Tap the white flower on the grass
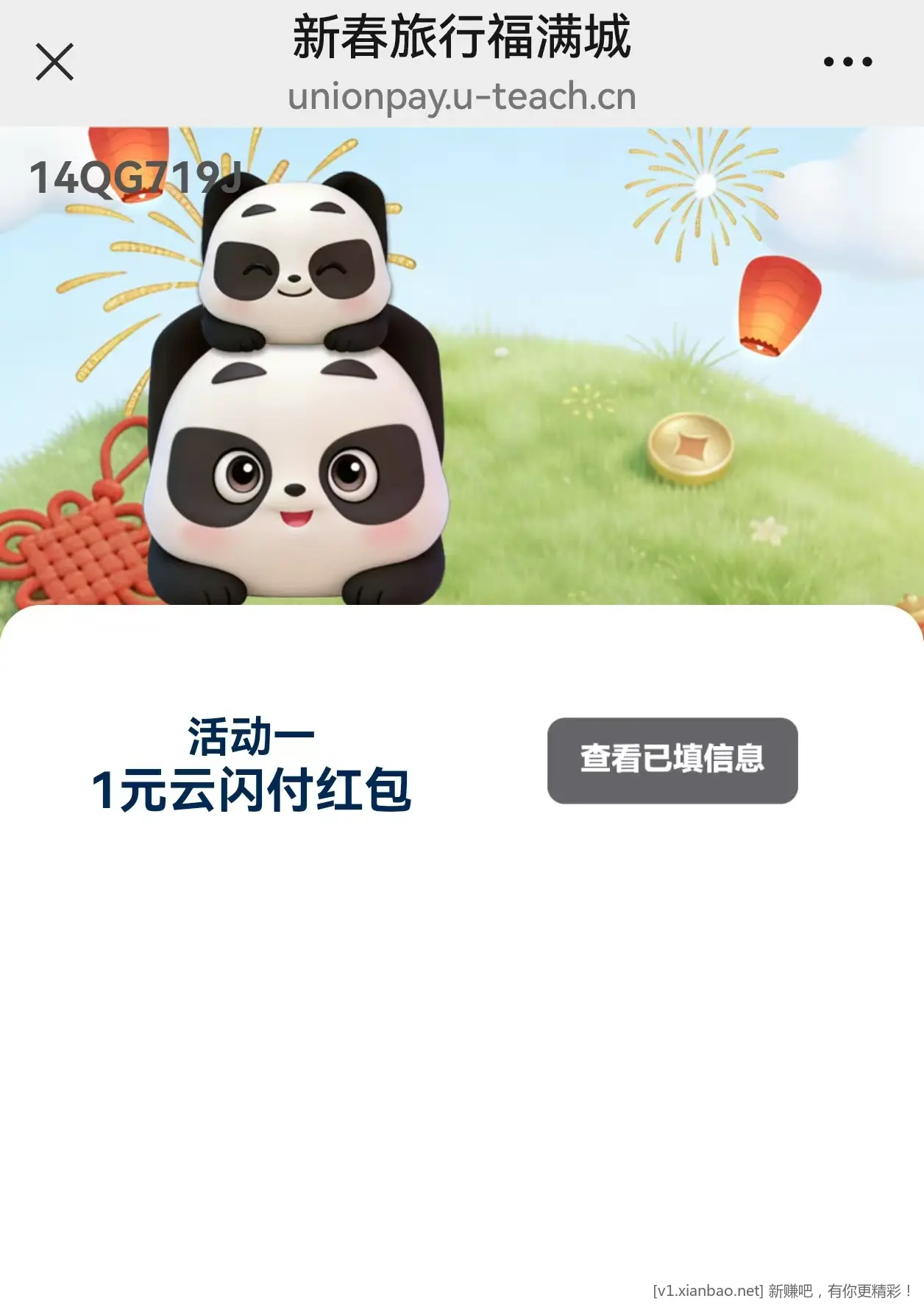The height and width of the screenshot is (1307, 924). 767,530
